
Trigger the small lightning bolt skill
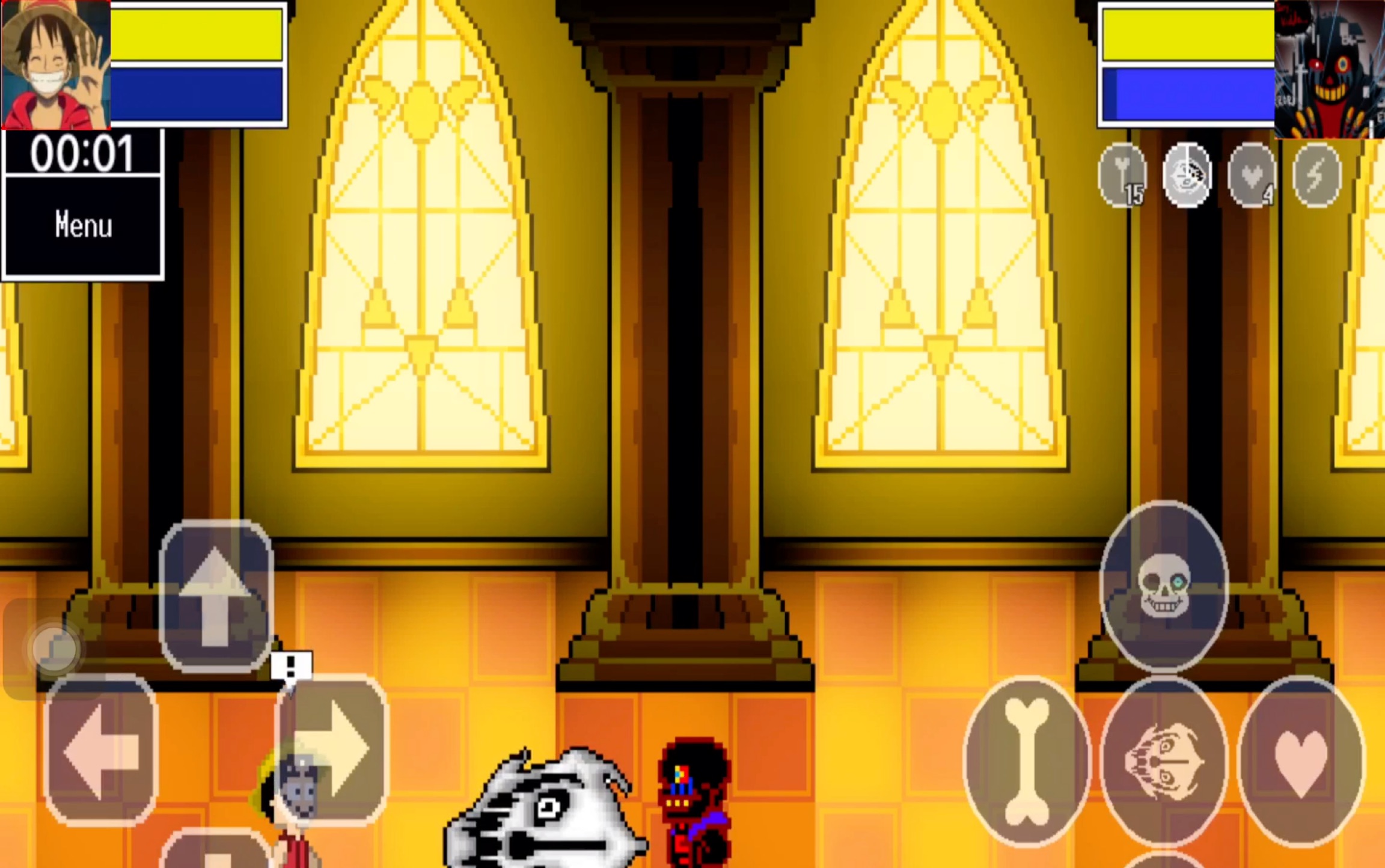1316,176
